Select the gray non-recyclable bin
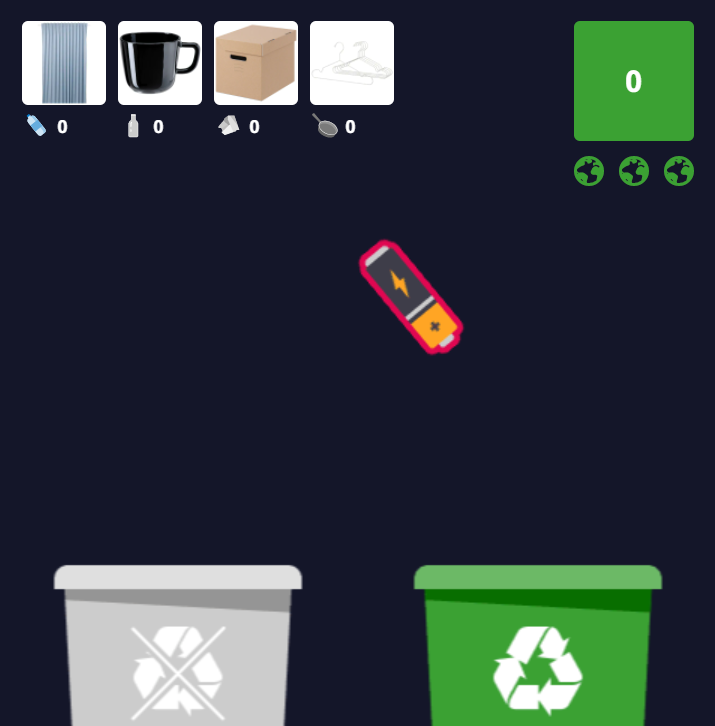 click(x=178, y=650)
